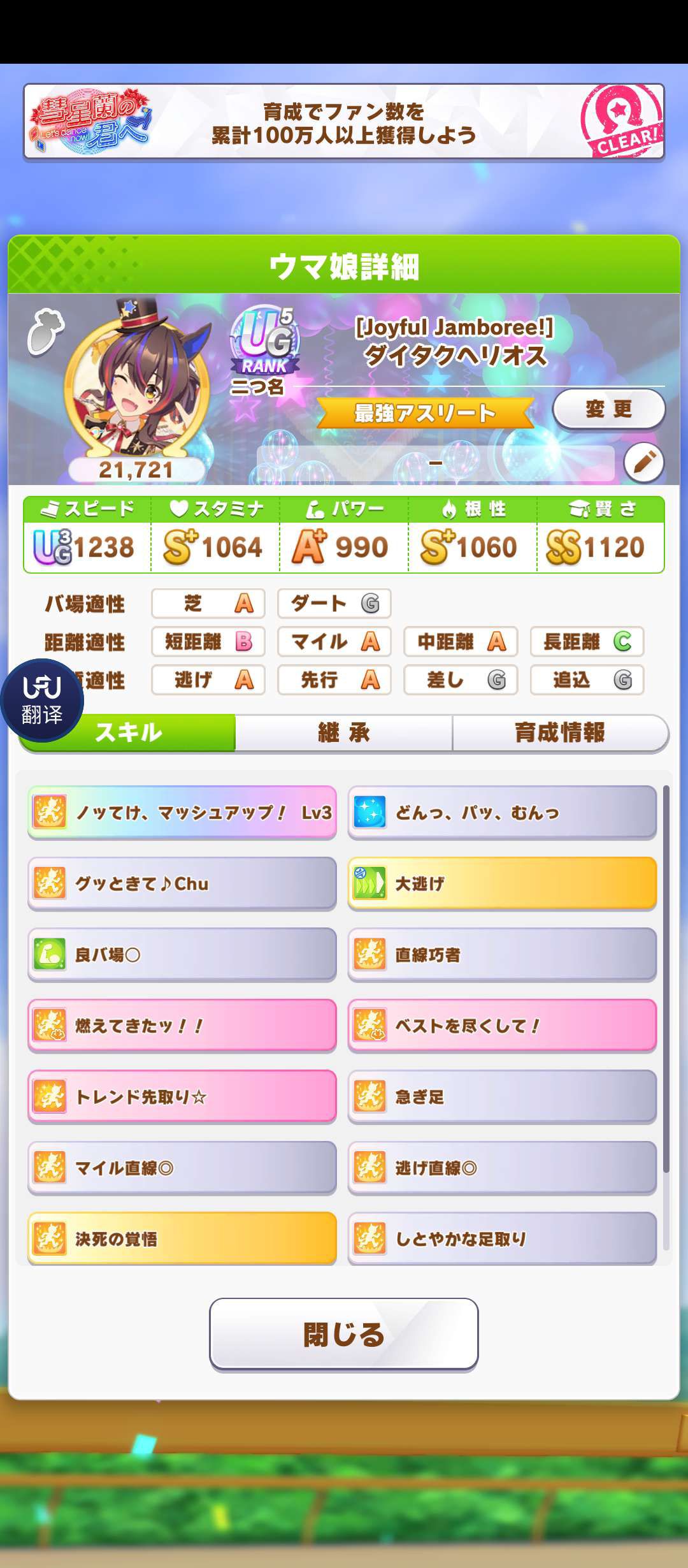
Task: View skill 燃えてきたッ!!
Action: [182, 1026]
